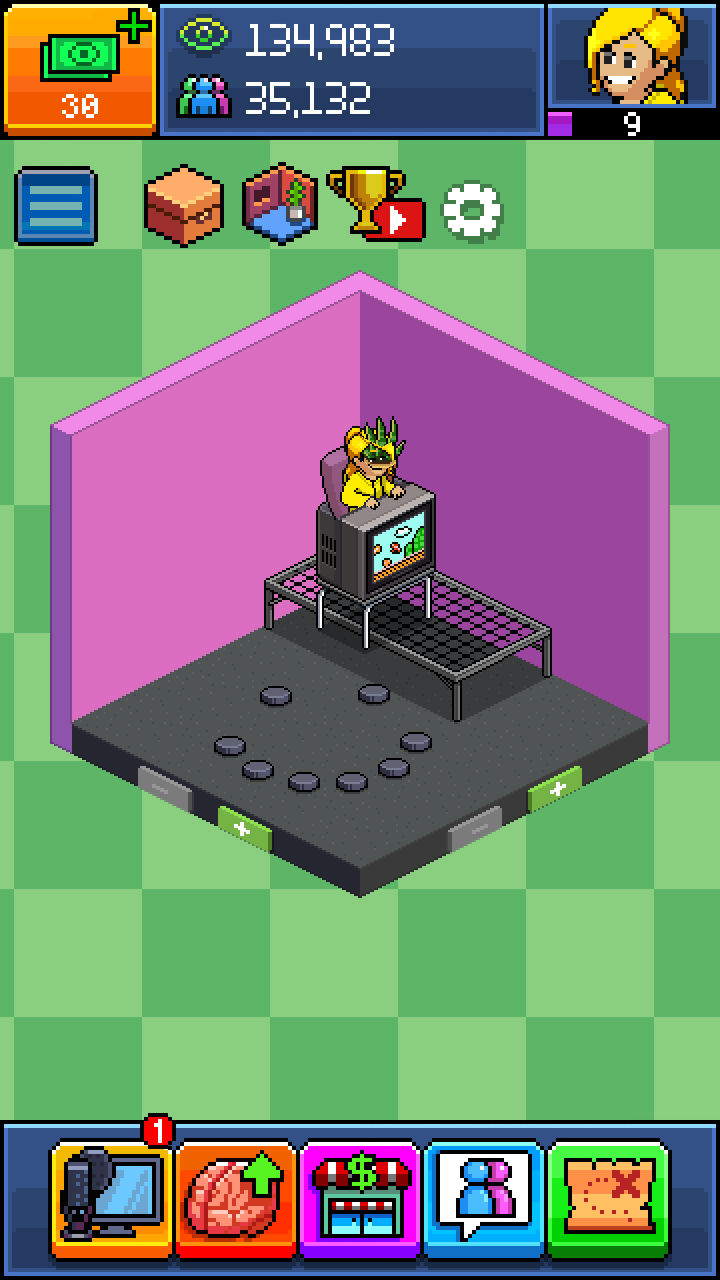
Task: Tap the green plus on left floor edge
Action: (243, 828)
